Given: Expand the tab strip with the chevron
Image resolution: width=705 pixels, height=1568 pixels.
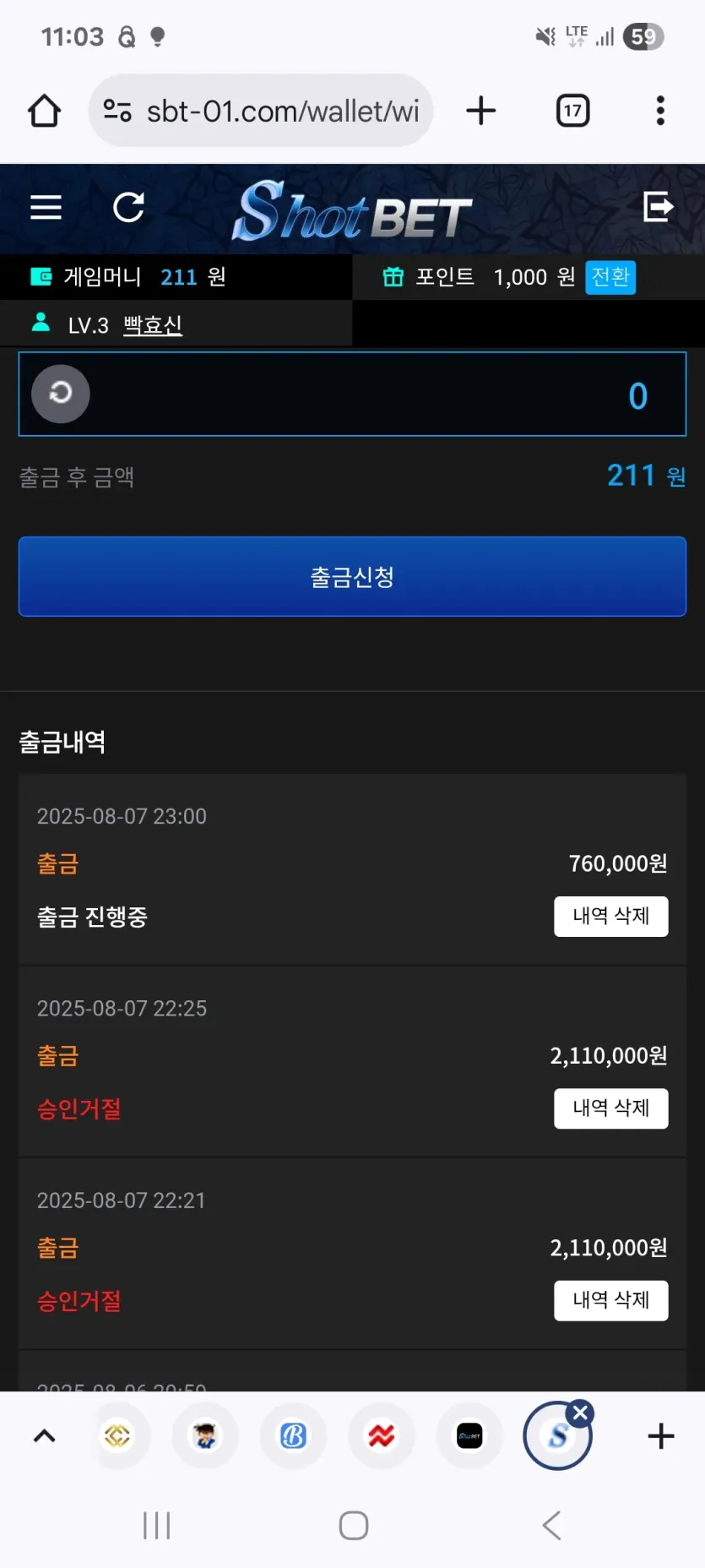Looking at the screenshot, I should [45, 1436].
